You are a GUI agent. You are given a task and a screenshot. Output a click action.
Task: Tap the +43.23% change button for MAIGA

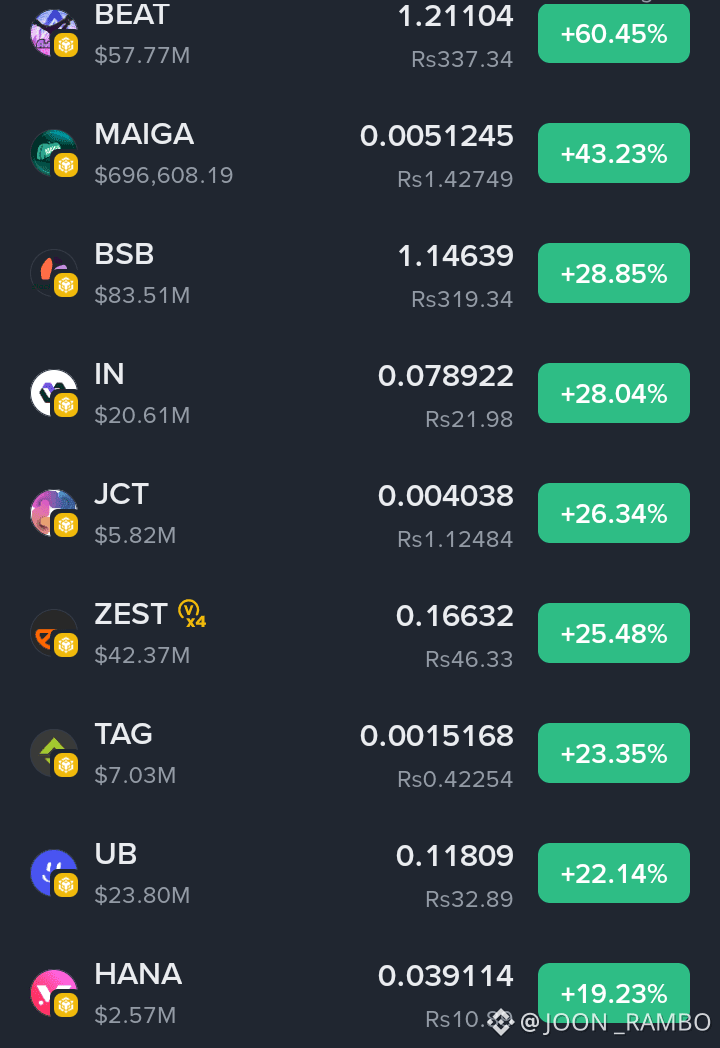(x=614, y=153)
